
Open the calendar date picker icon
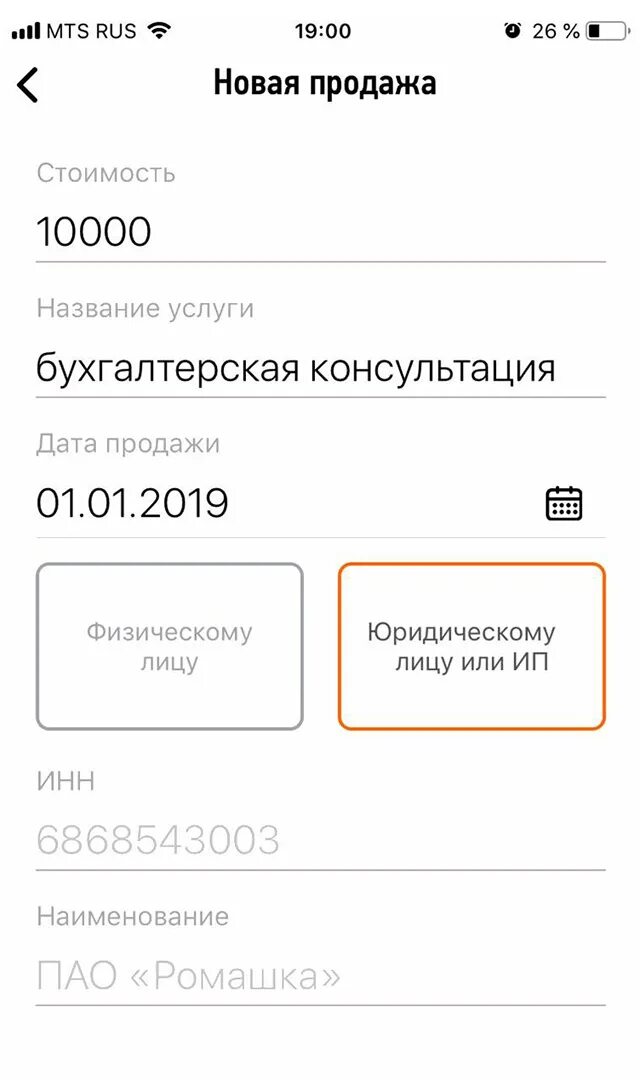(x=564, y=503)
